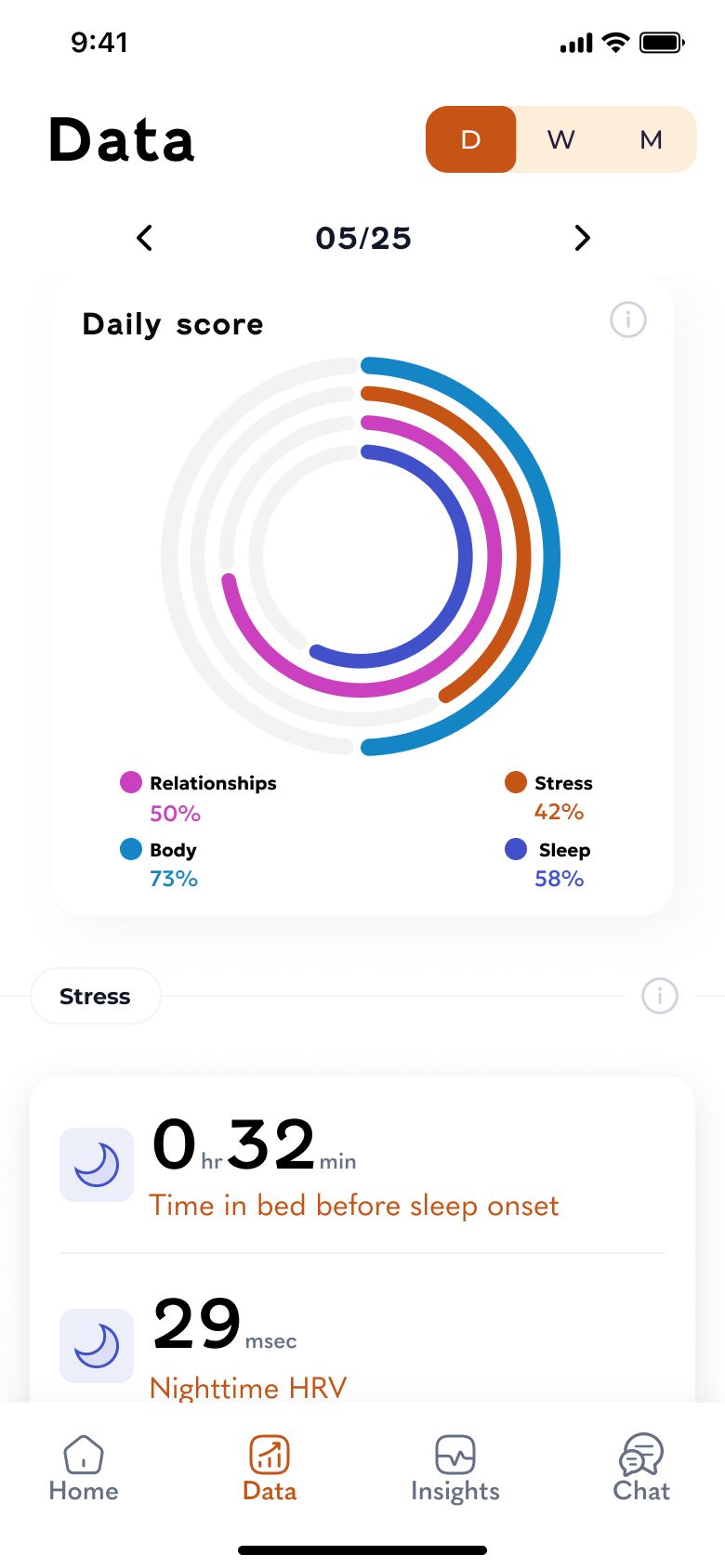Open the Insights tab

pos(455,1468)
